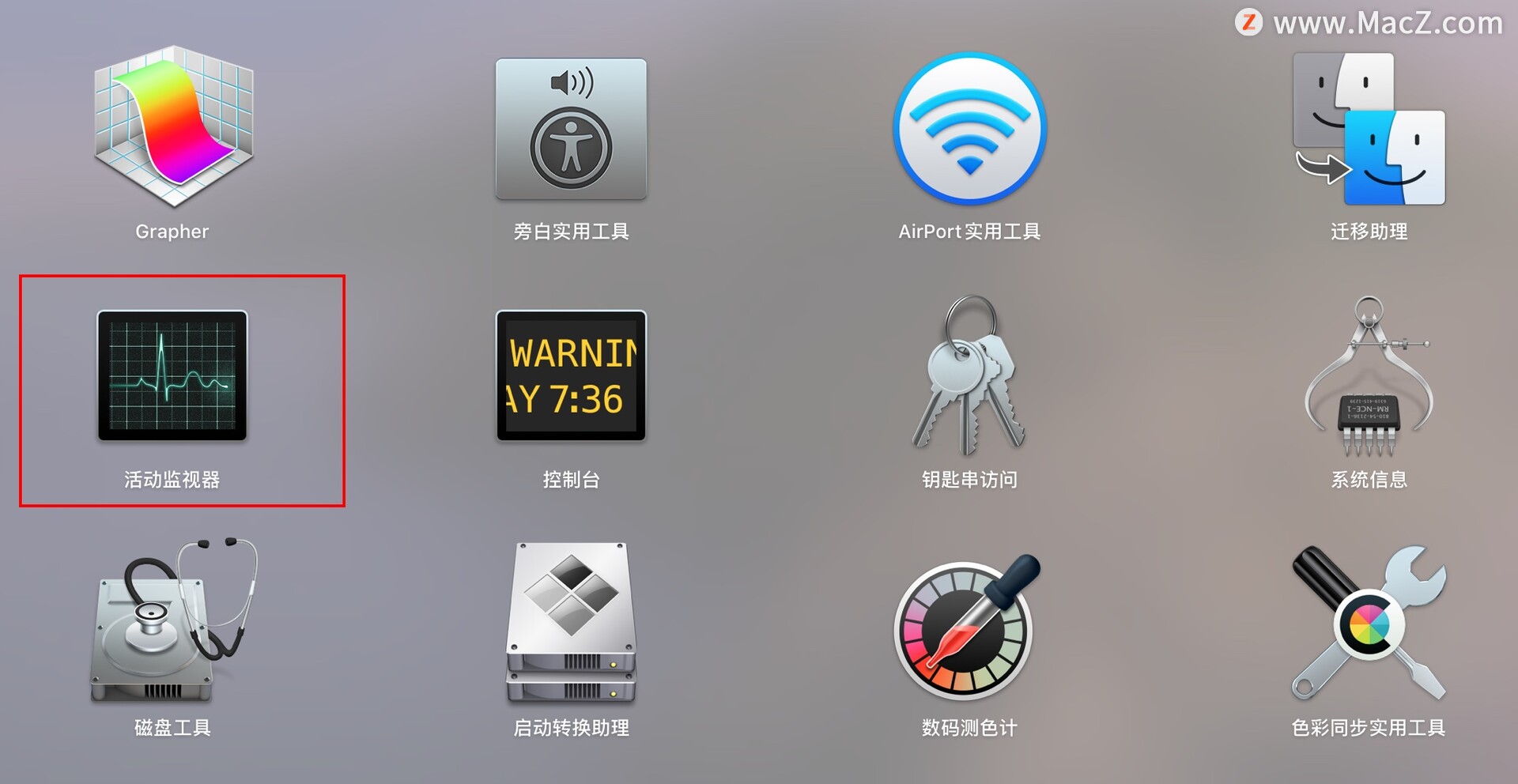Open 钥匙串访问 (Keychain Access)

pyautogui.click(x=969, y=375)
